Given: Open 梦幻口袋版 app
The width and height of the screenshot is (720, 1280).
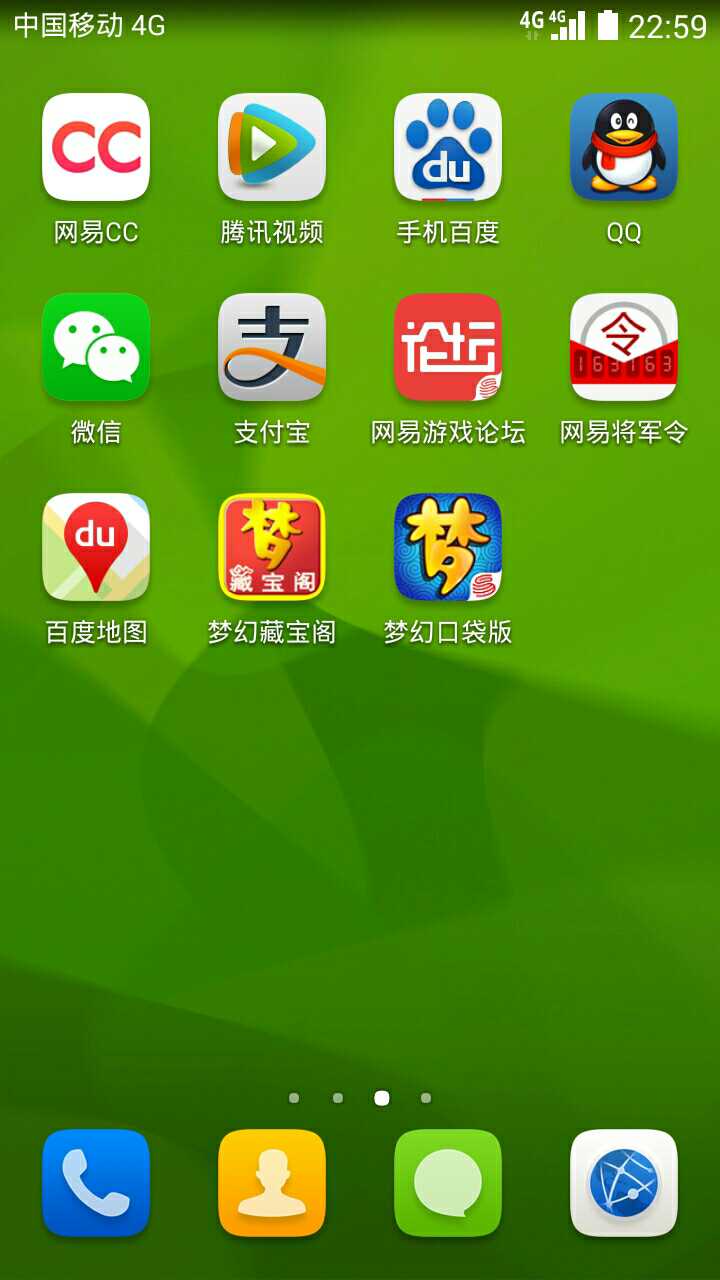Looking at the screenshot, I should pyautogui.click(x=448, y=547).
